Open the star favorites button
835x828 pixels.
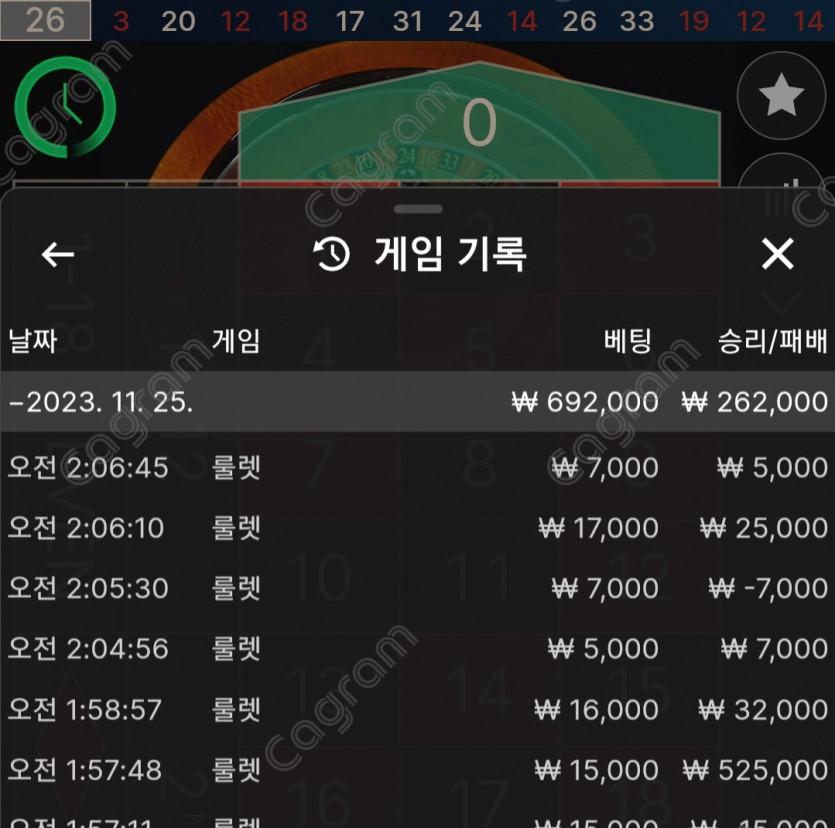(x=780, y=96)
